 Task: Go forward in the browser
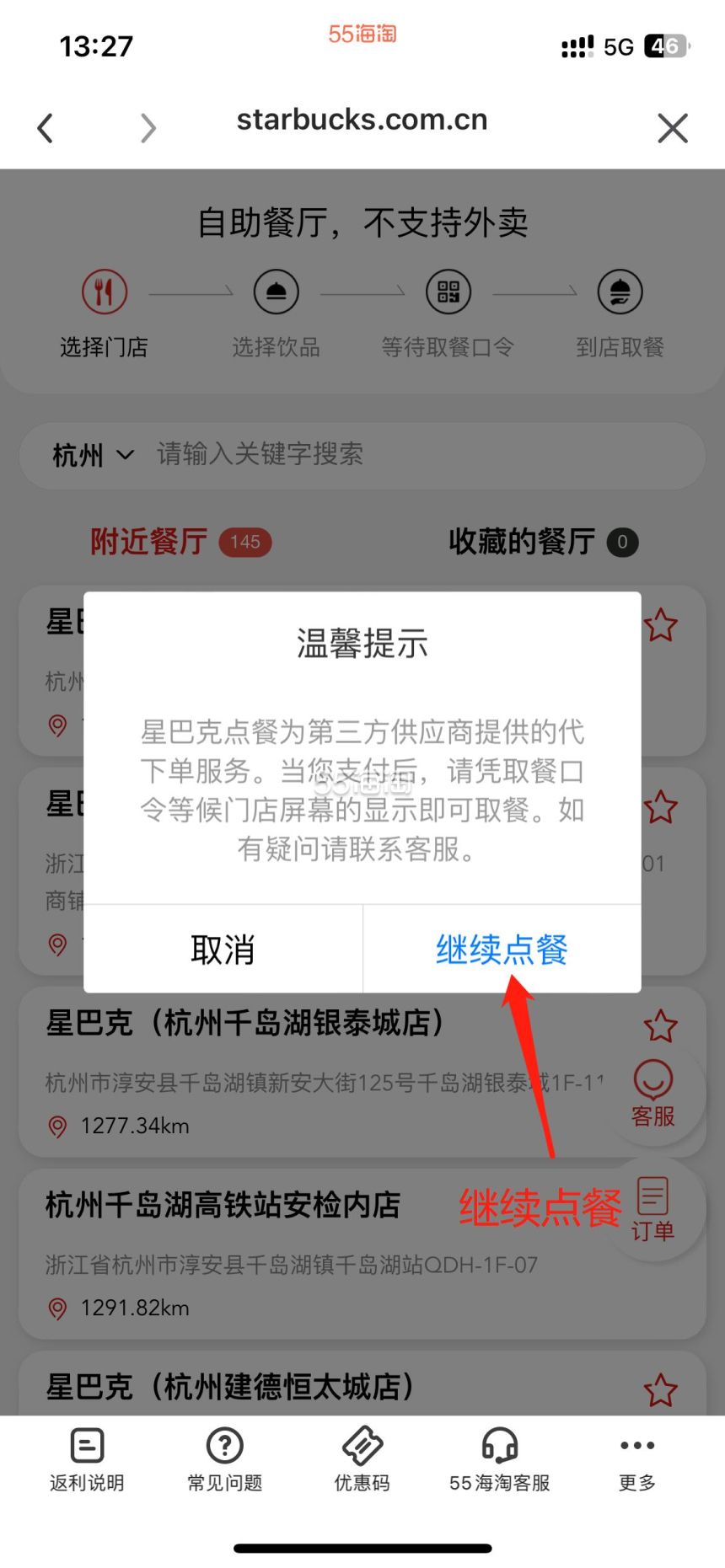[148, 128]
